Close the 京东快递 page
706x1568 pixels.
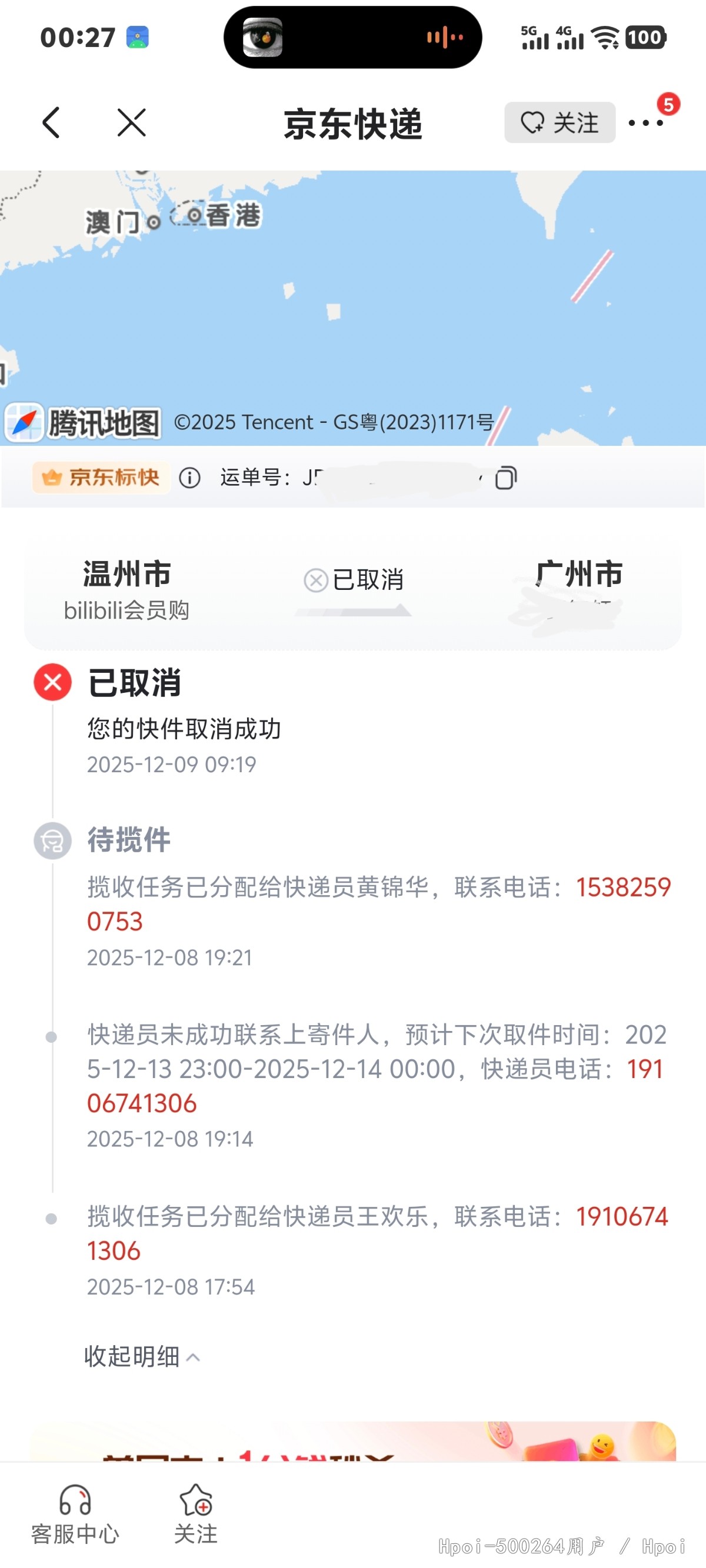tap(132, 123)
